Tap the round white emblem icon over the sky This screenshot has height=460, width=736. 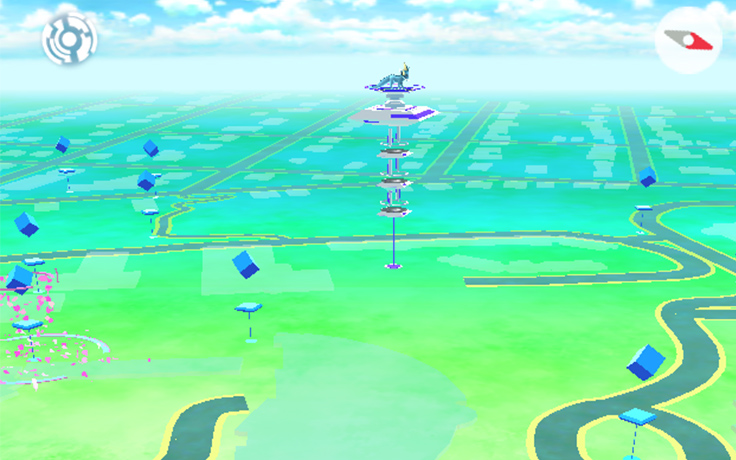(x=62, y=40)
